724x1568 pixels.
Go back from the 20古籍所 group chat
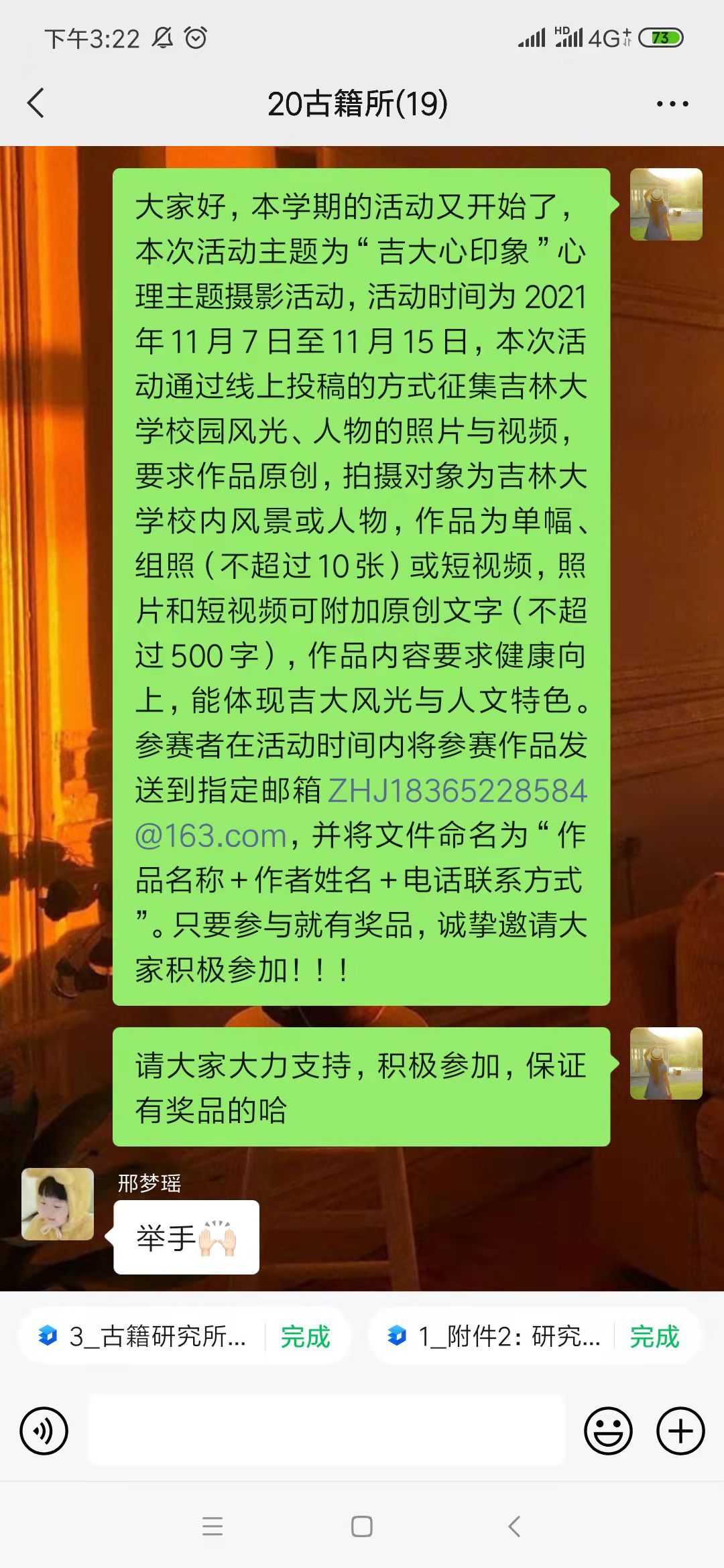point(36,103)
